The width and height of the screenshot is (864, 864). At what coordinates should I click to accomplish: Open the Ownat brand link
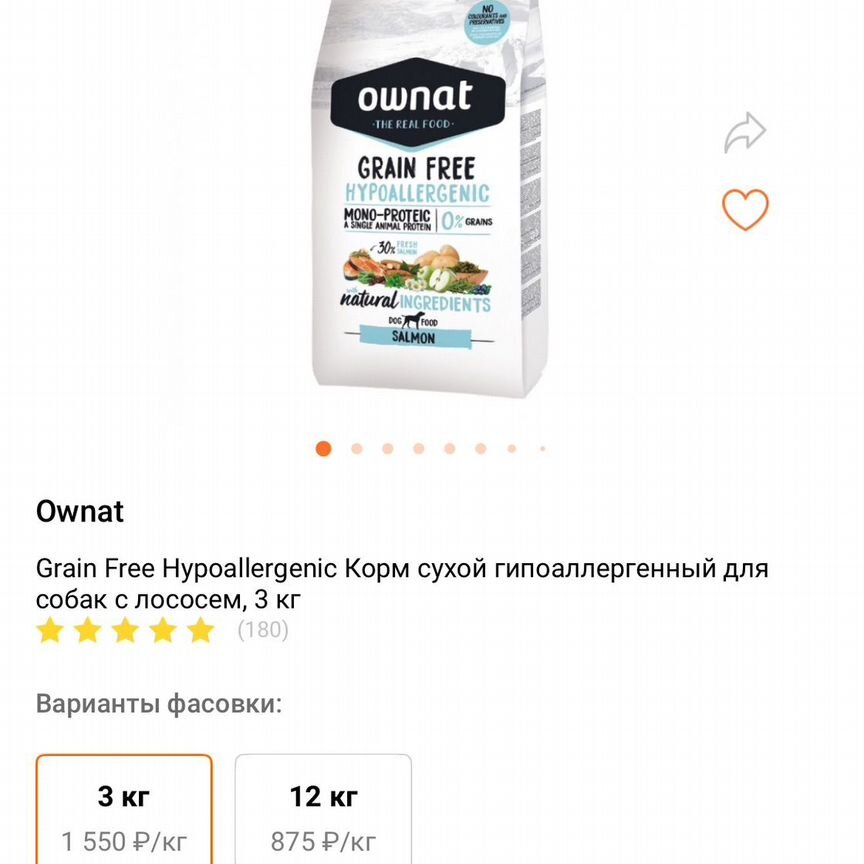[x=80, y=511]
